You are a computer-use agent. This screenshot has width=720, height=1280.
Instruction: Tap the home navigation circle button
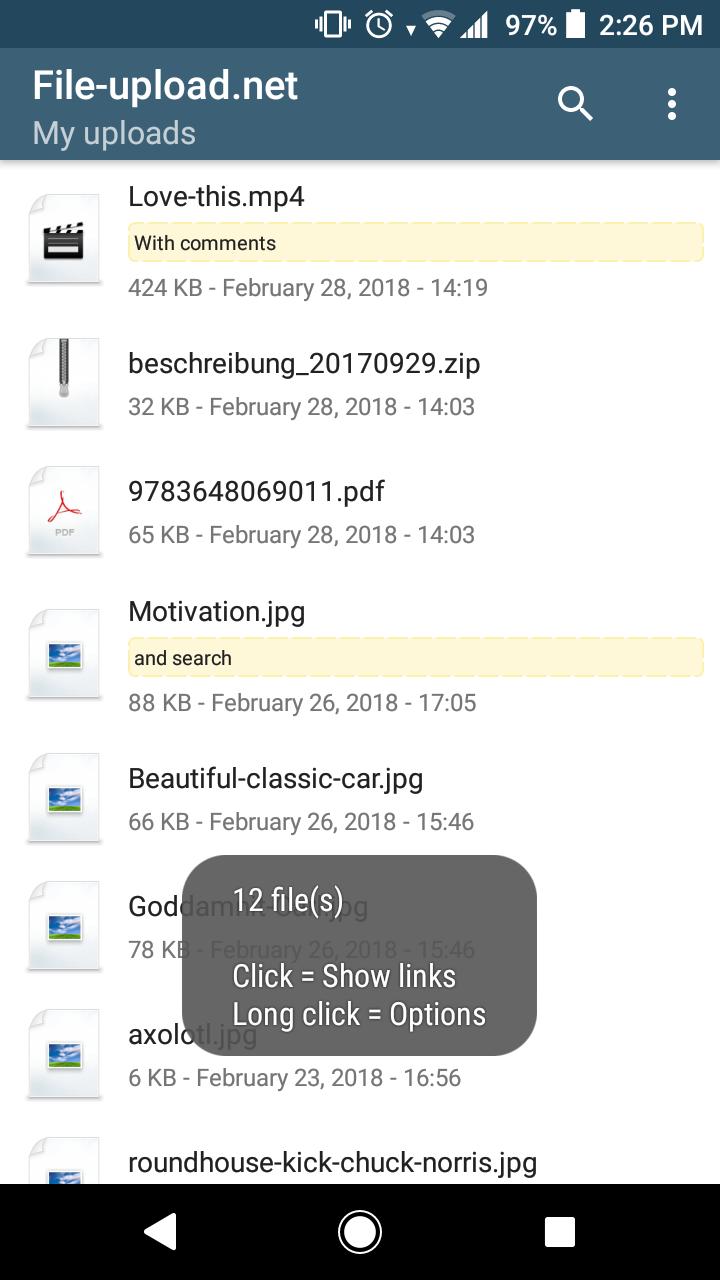coord(359,1231)
